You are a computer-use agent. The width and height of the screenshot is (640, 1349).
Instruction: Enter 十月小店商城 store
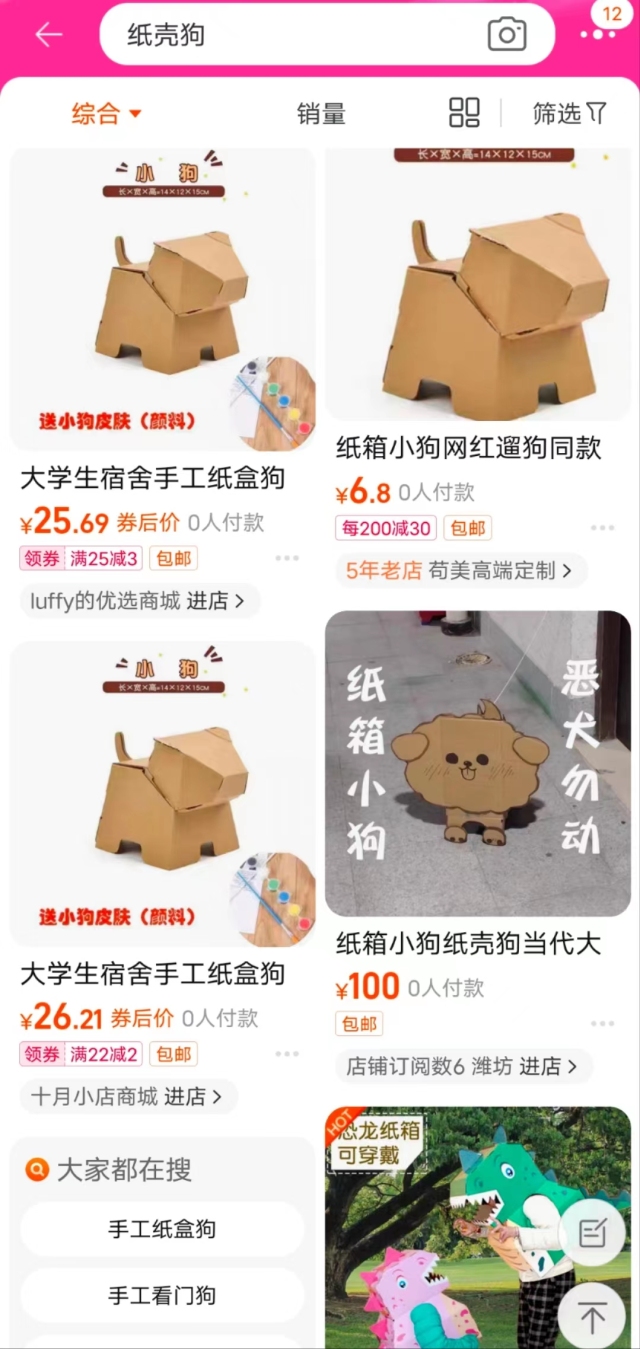click(x=128, y=1096)
